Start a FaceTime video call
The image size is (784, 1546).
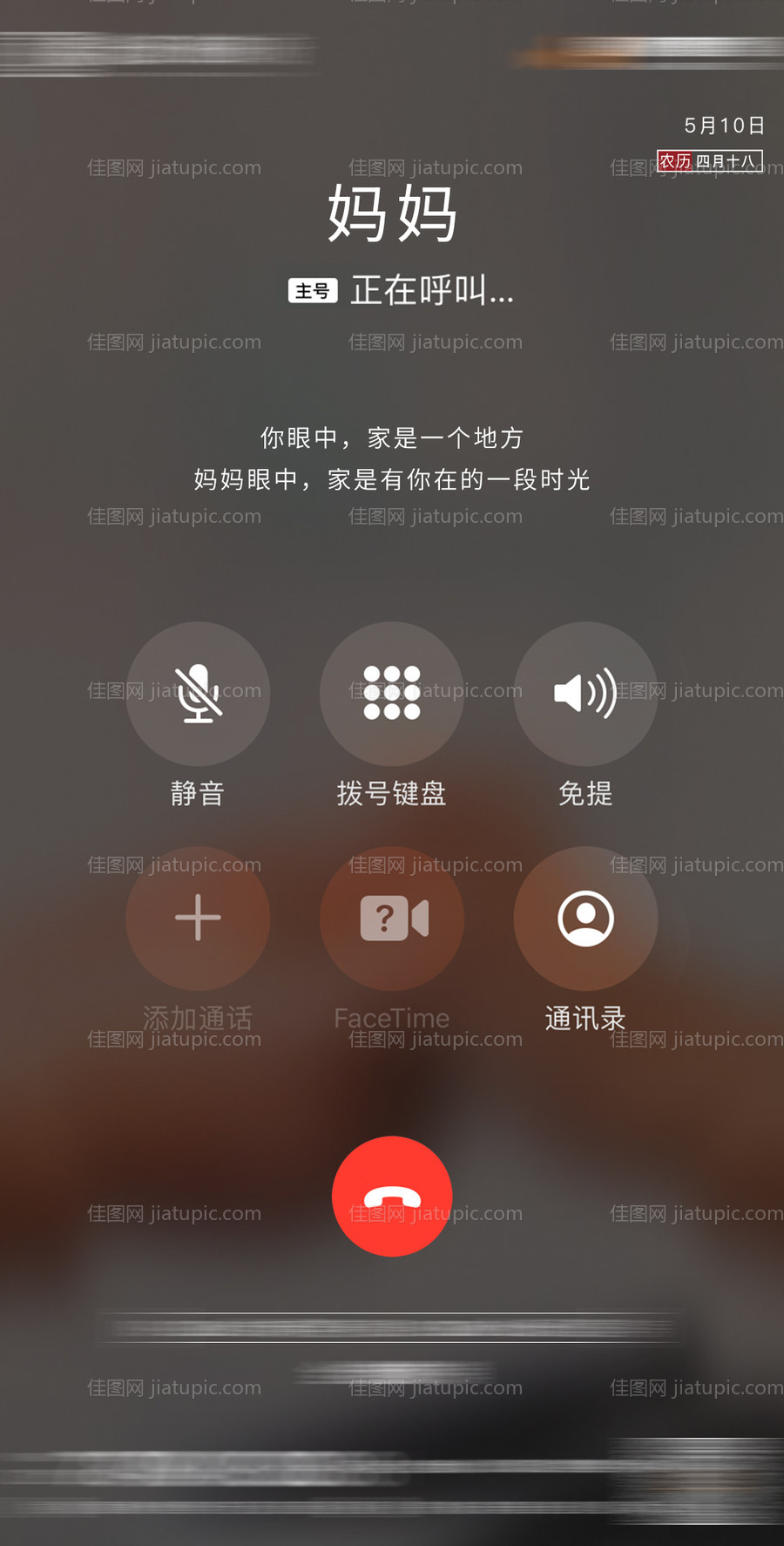392,918
